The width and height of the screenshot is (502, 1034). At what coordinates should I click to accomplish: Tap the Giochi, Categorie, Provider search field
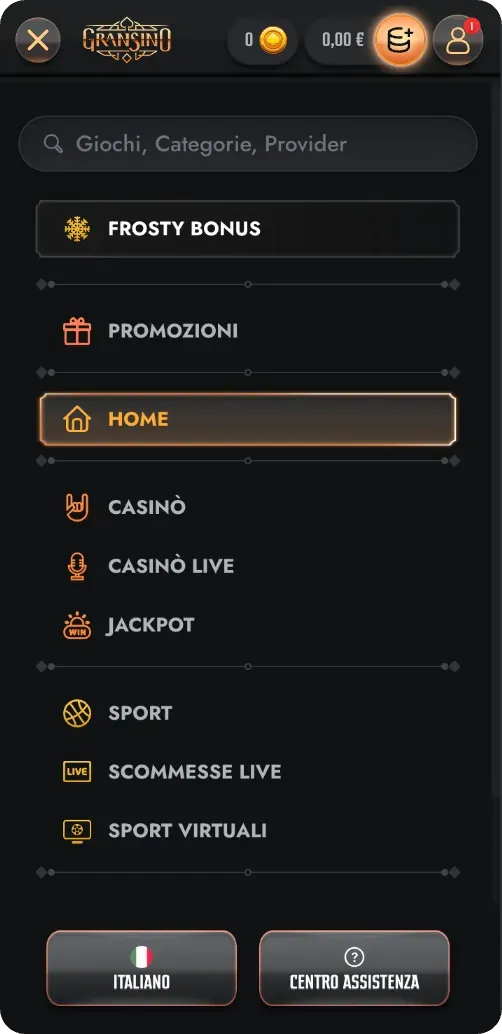[248, 144]
